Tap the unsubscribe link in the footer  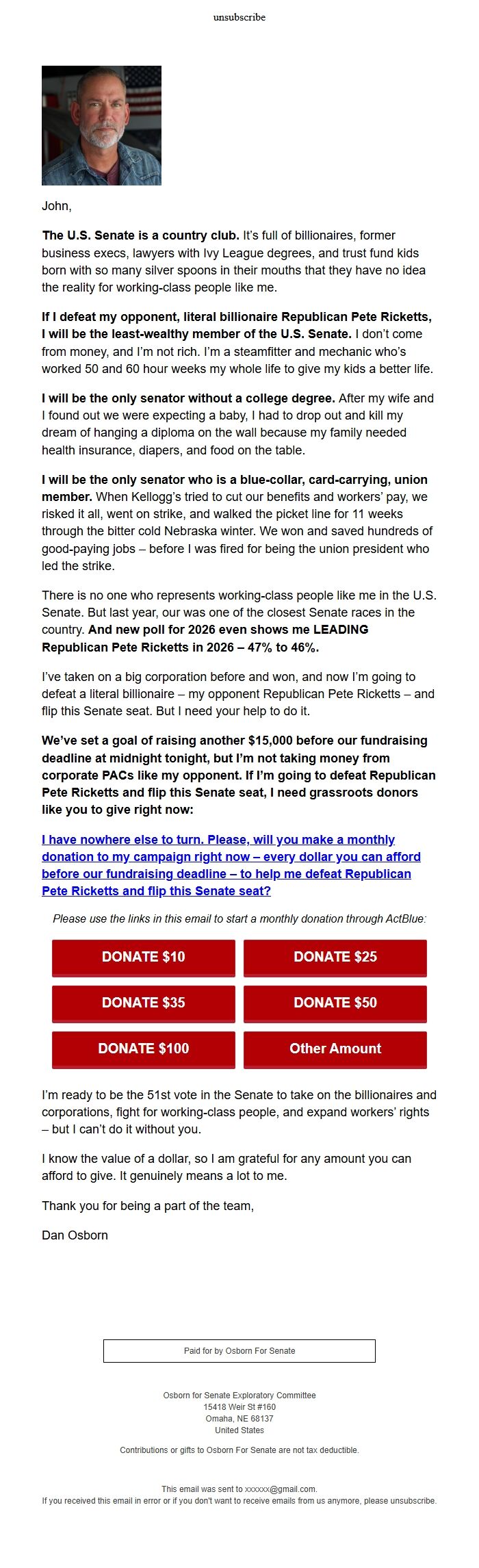(x=413, y=1501)
